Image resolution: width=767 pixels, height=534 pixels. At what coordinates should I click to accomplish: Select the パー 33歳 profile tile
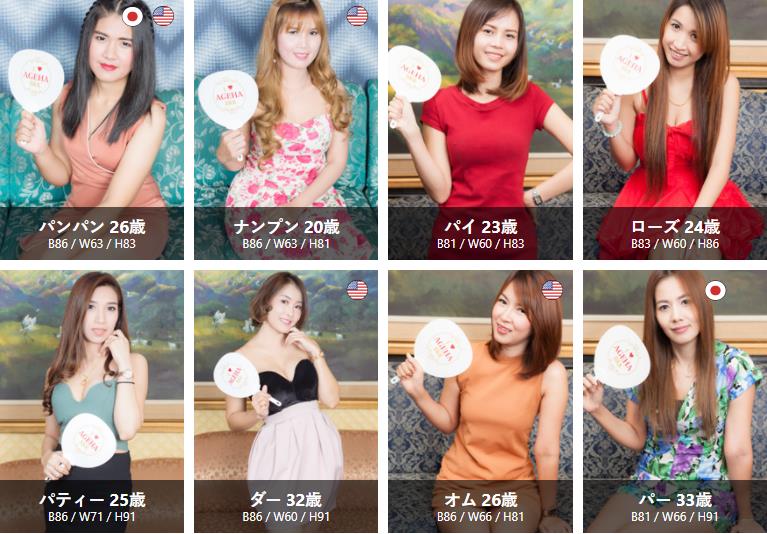click(675, 400)
